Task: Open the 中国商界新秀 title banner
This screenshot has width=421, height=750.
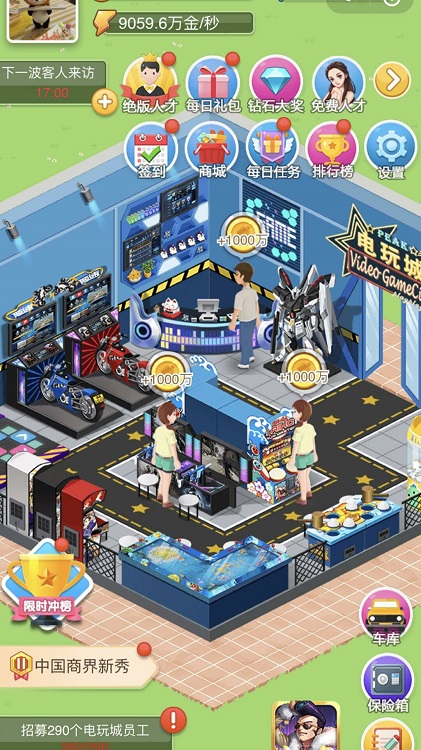Action: point(78,666)
